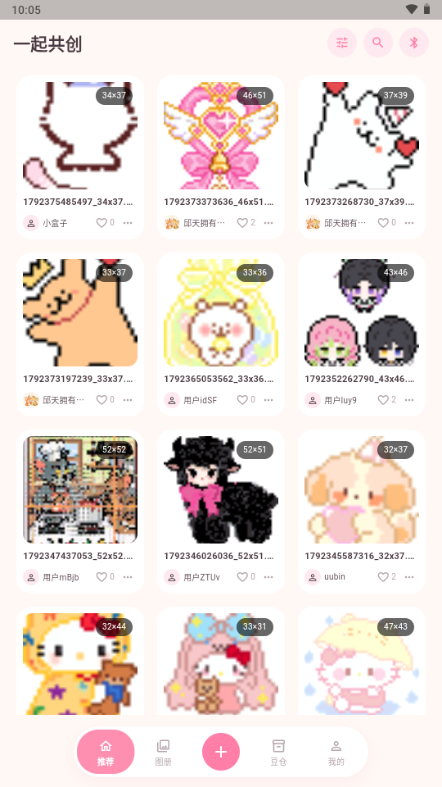The height and width of the screenshot is (787, 442).
Task: Open the 46×51 winged heart pattern
Action: pos(221,136)
